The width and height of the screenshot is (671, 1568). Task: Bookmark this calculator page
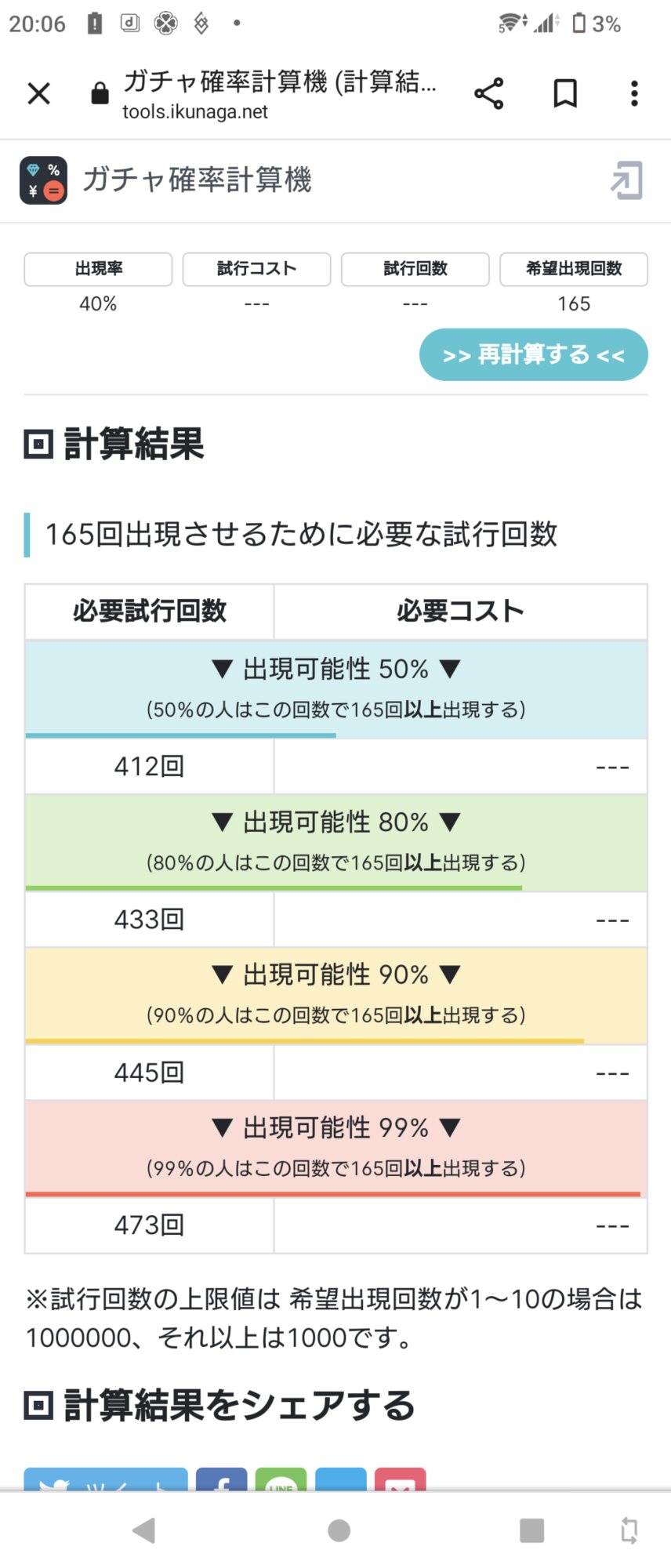565,93
